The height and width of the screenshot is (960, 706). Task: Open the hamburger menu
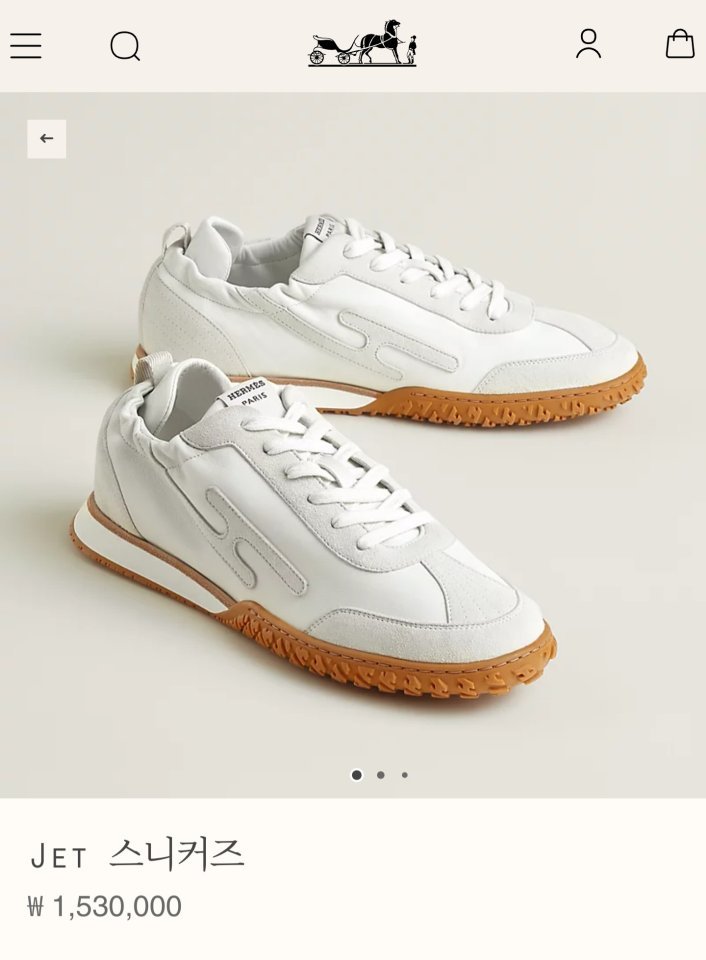point(26,45)
